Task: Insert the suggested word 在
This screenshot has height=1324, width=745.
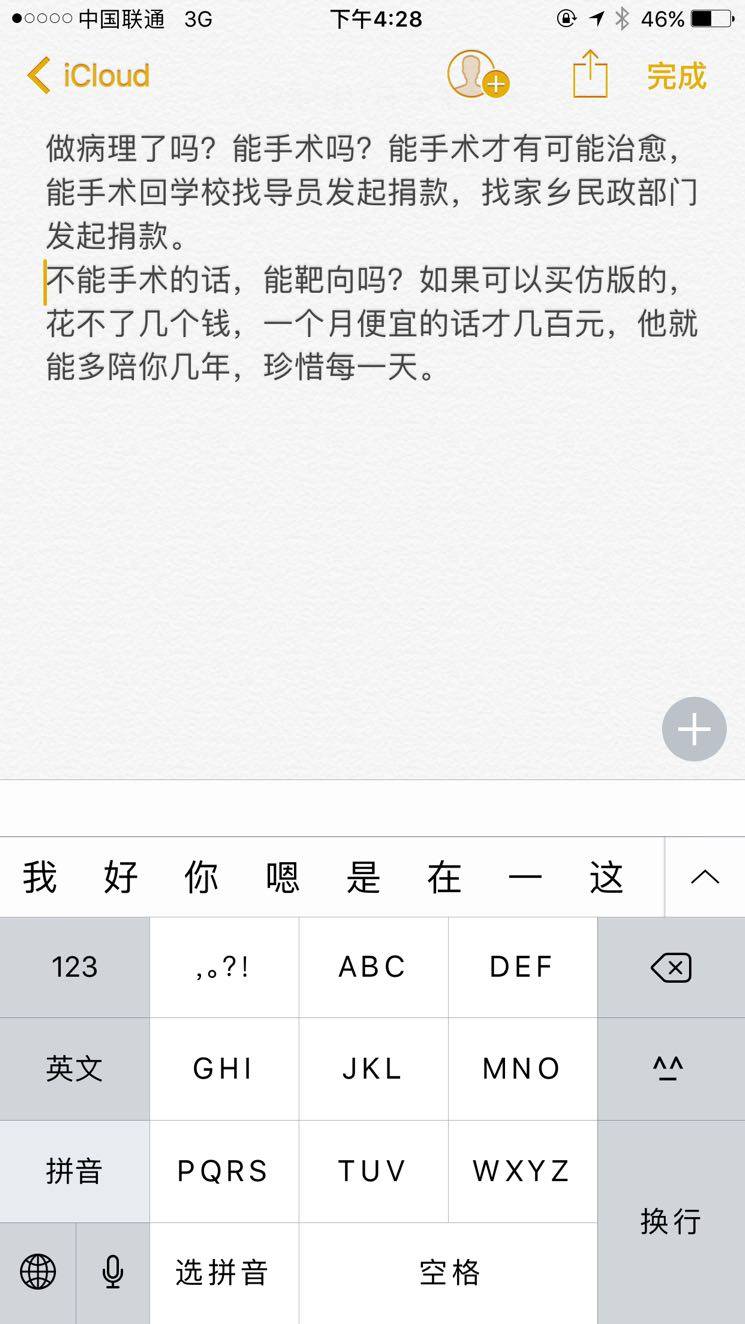Action: coord(445,878)
